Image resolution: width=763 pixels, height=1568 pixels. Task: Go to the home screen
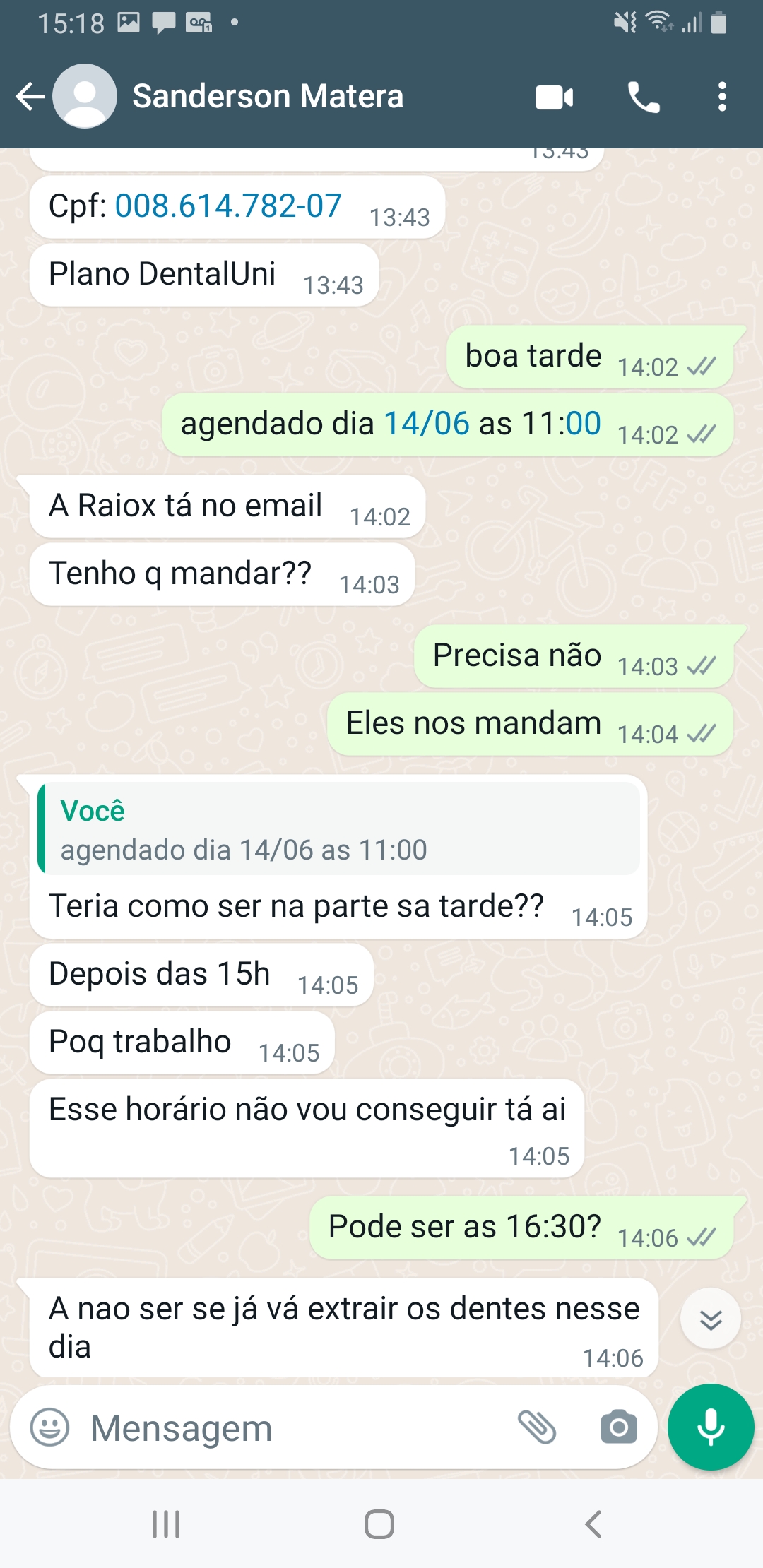[x=379, y=1524]
